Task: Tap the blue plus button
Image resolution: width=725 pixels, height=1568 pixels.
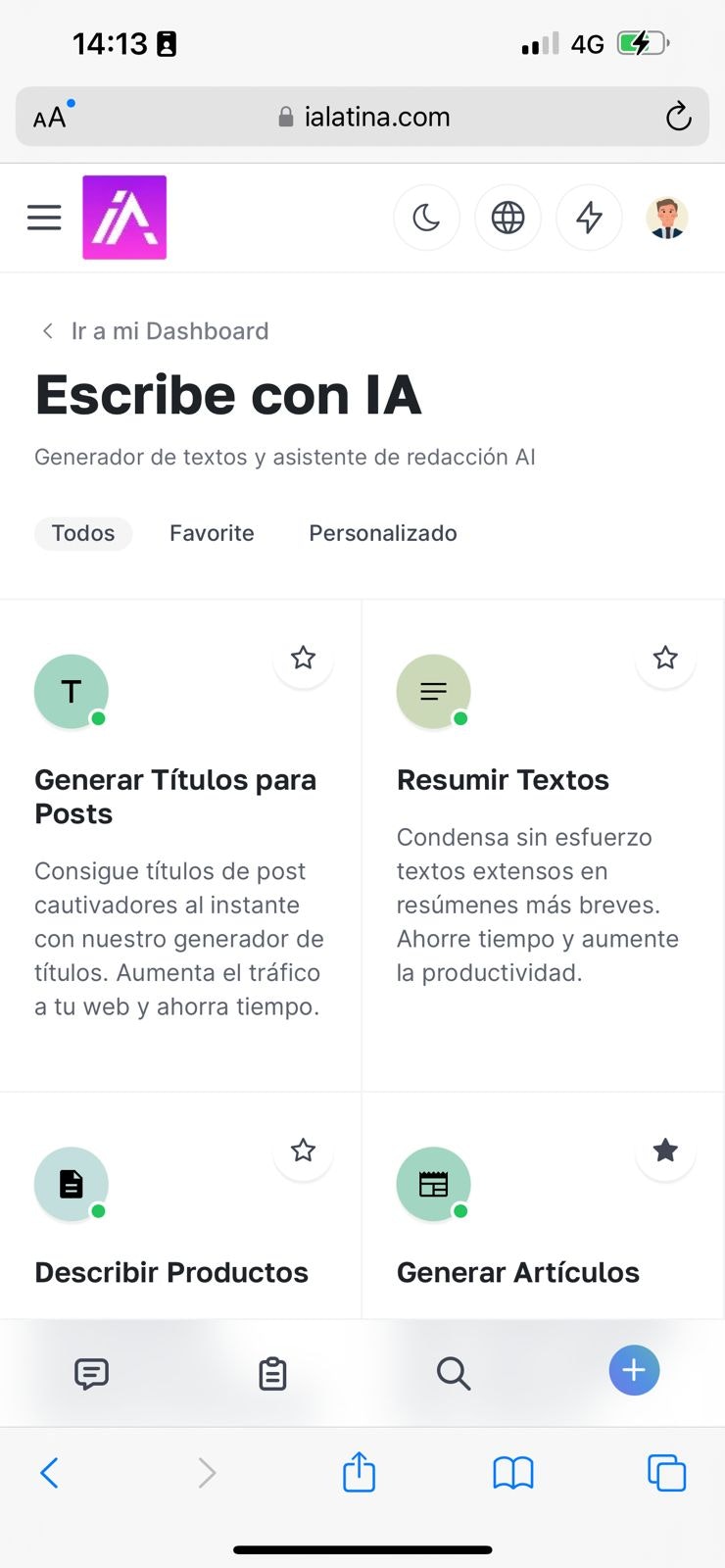Action: (634, 1370)
